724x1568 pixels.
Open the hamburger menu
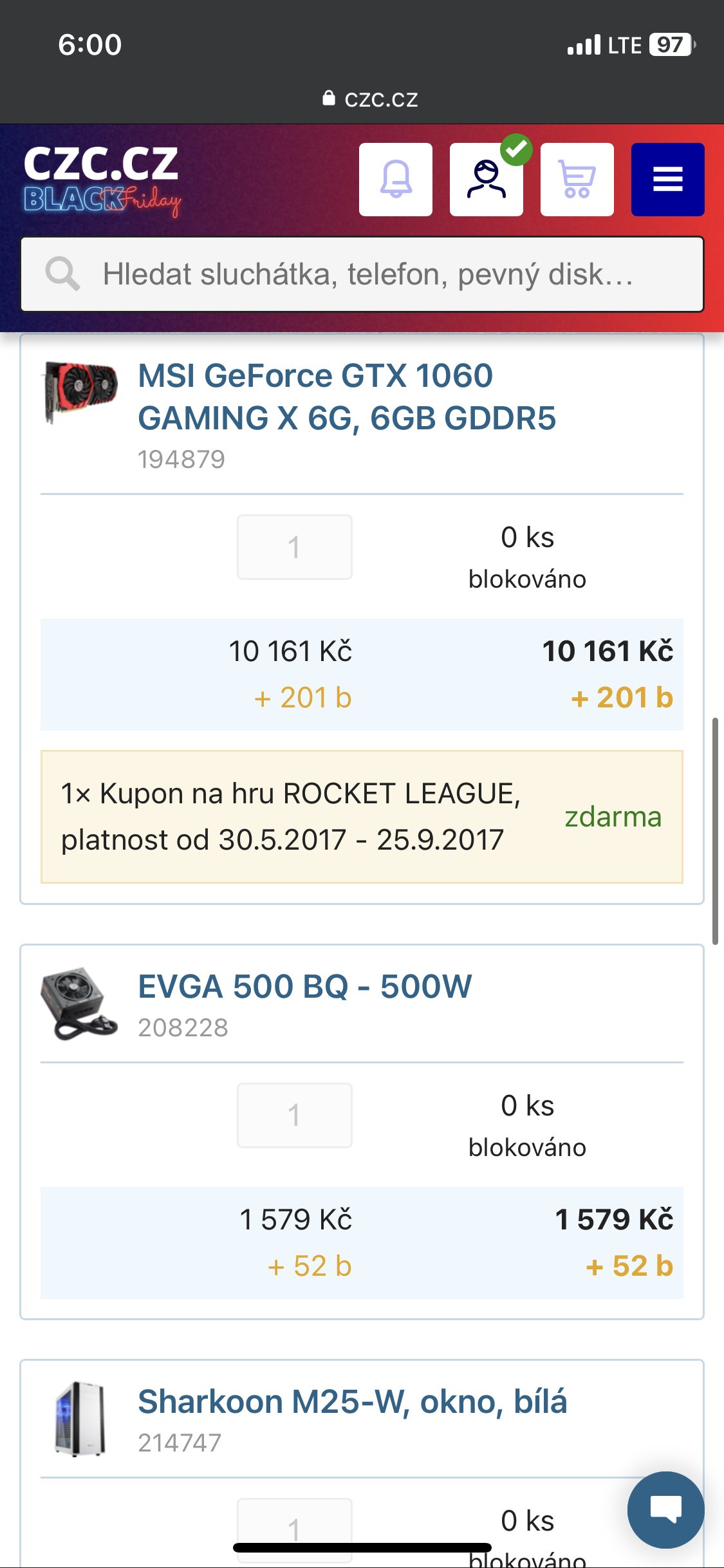[x=667, y=179]
